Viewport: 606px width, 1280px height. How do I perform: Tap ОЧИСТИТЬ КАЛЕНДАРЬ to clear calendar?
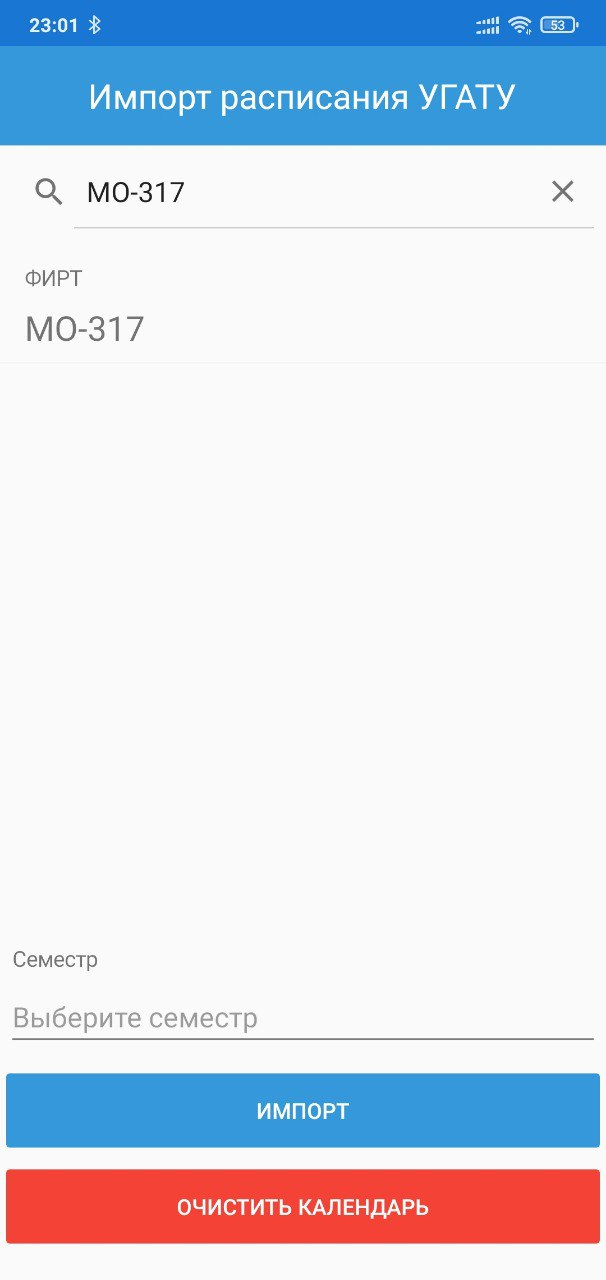pos(303,1207)
